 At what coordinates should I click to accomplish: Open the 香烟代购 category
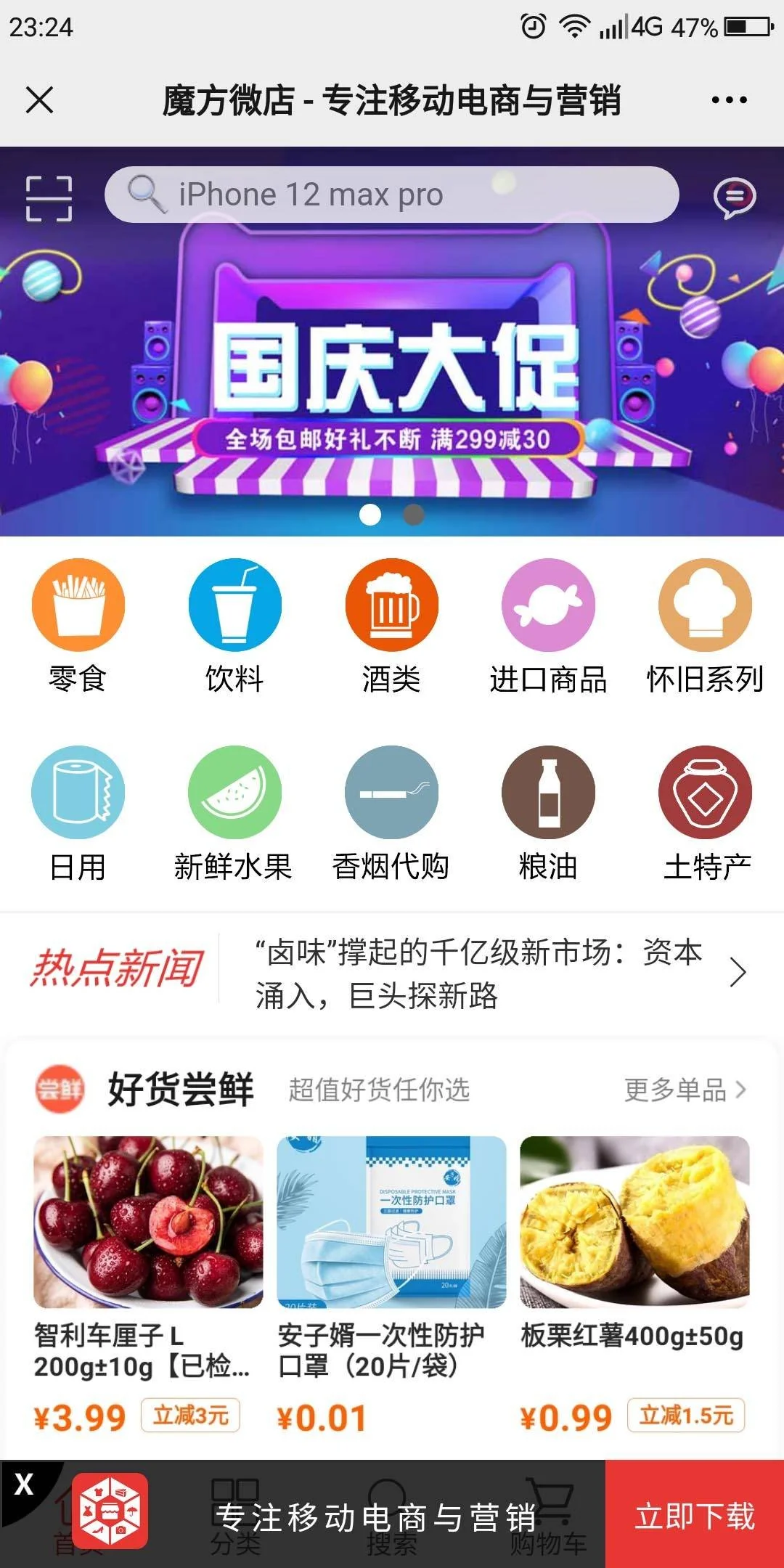tap(391, 813)
